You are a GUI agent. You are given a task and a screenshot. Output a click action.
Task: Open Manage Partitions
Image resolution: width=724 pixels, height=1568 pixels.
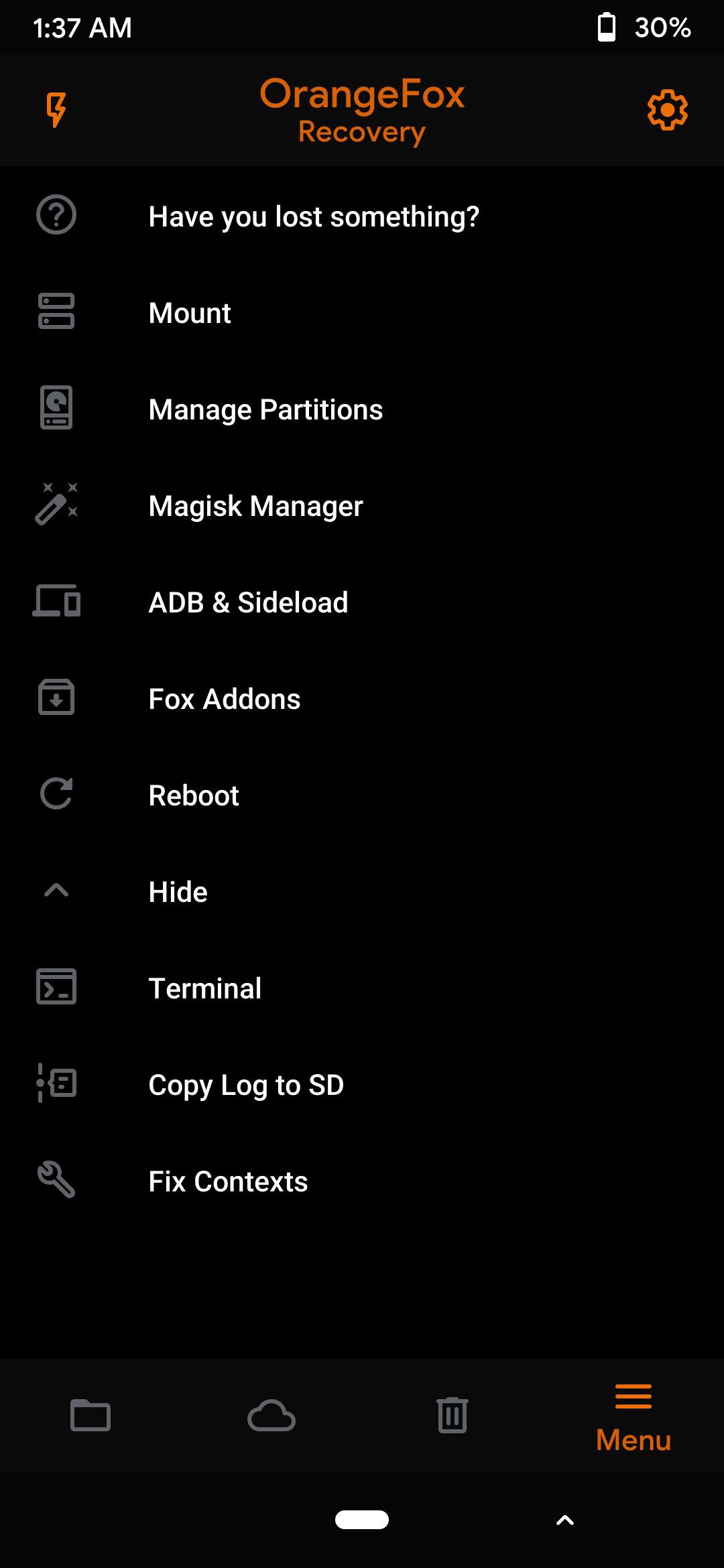click(362, 409)
